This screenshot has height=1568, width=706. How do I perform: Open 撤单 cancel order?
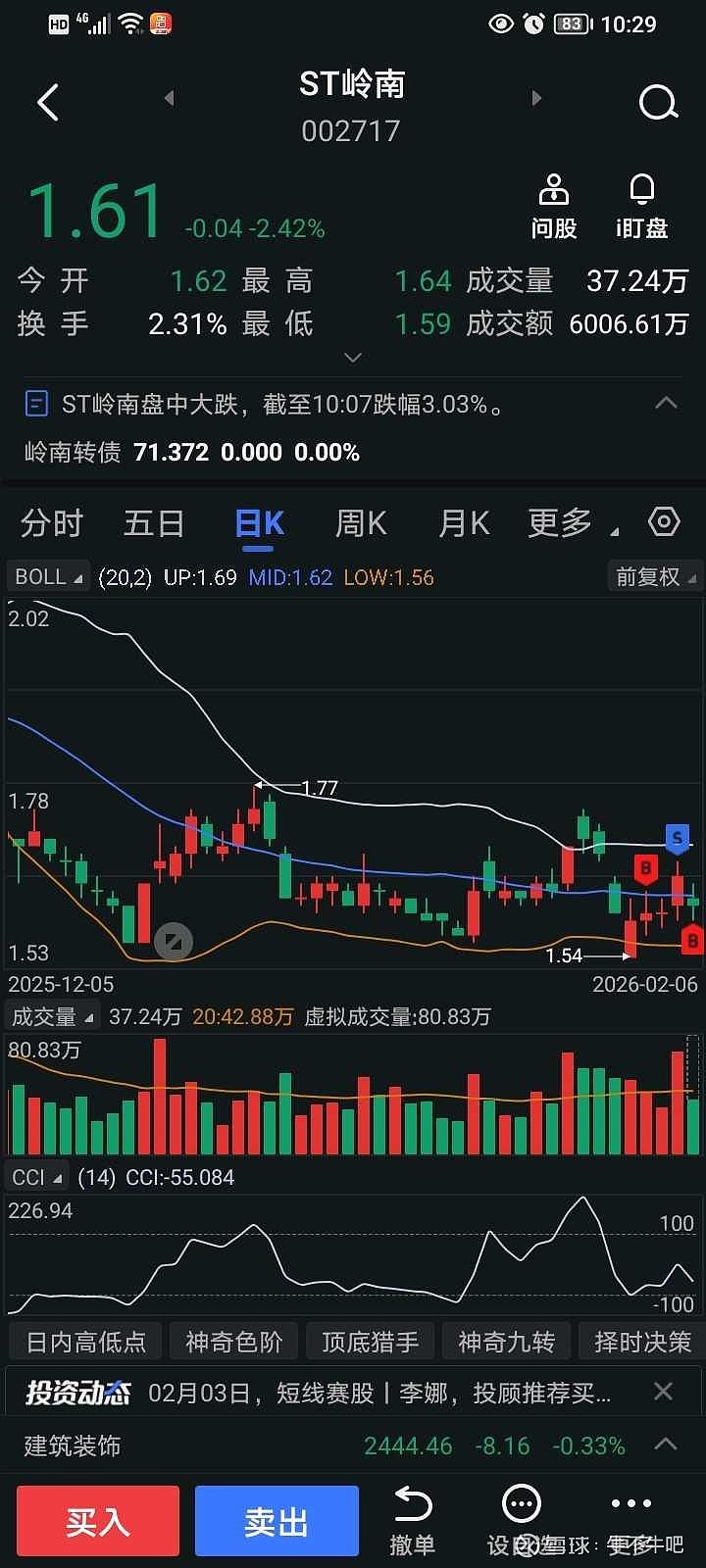[412, 1521]
